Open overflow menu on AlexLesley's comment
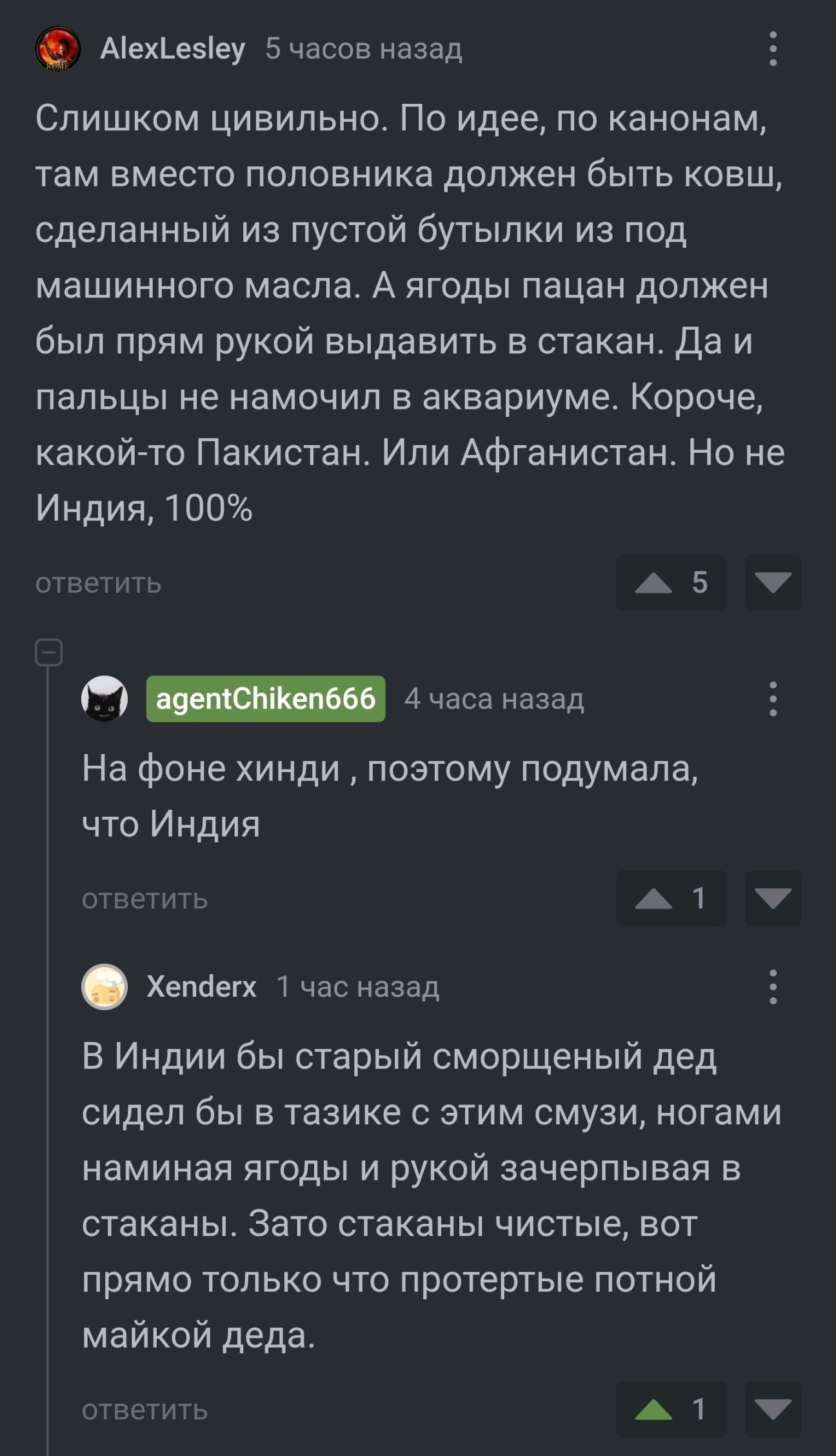 coord(773,49)
